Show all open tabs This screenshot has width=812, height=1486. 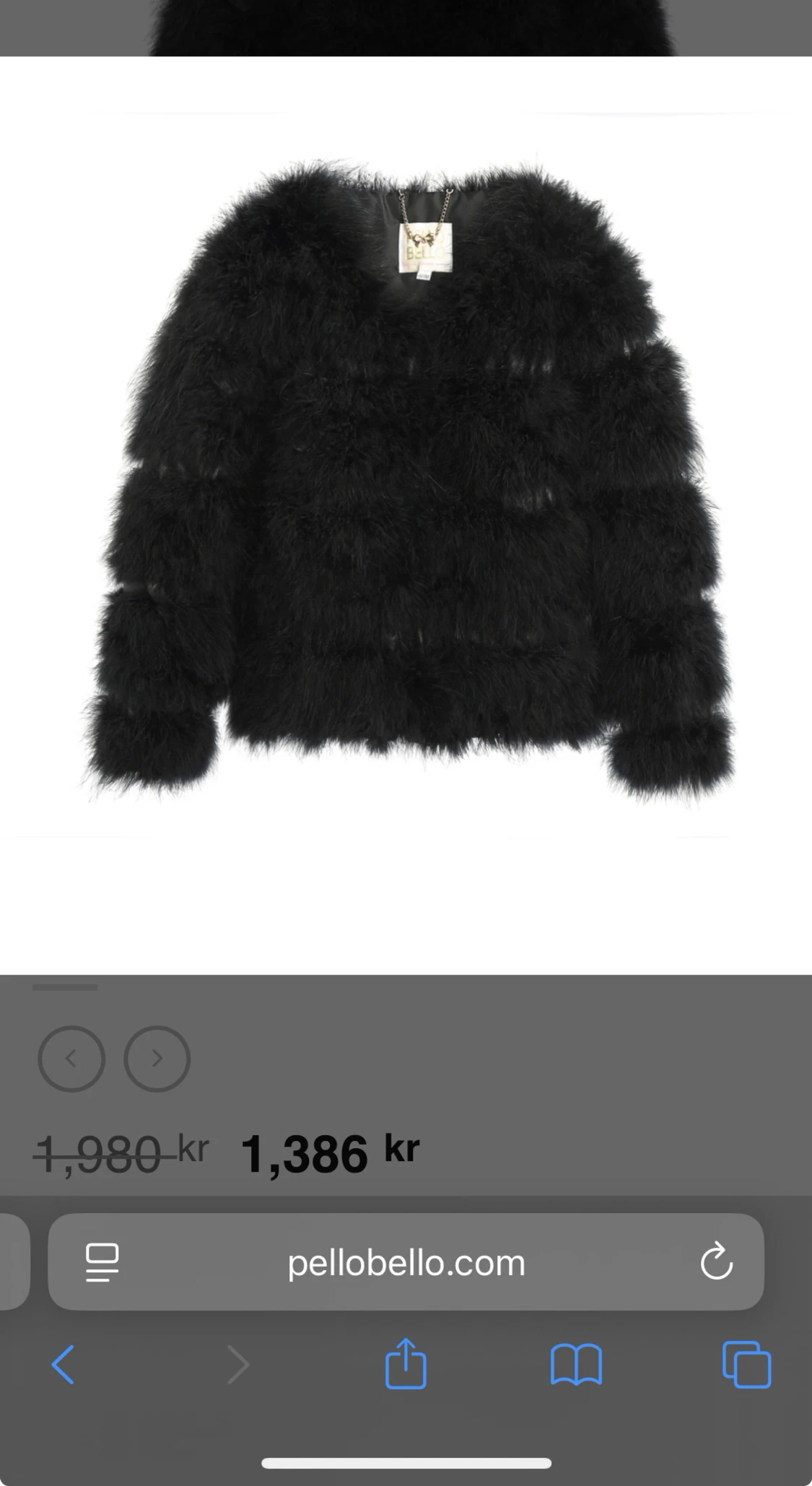pos(746,1365)
